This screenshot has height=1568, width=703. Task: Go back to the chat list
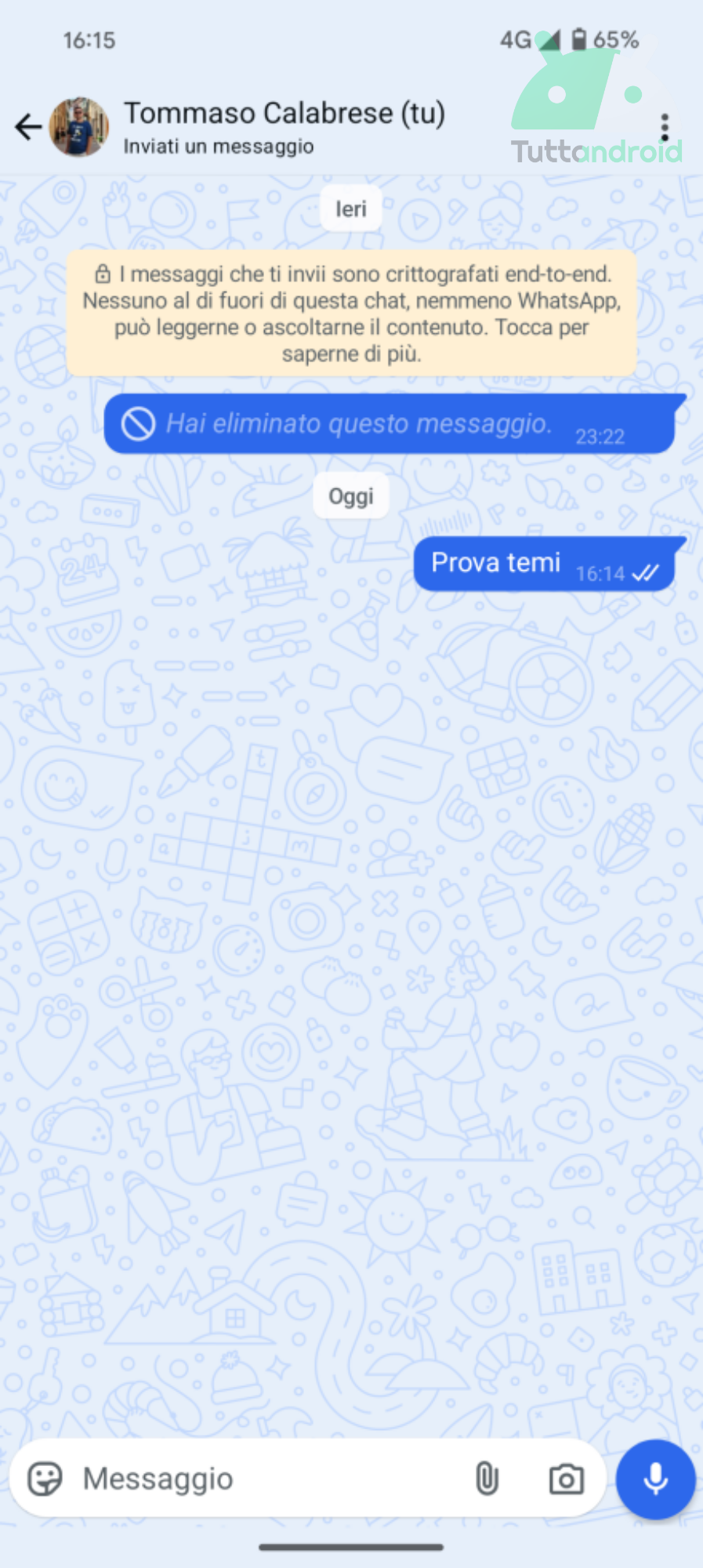point(28,126)
